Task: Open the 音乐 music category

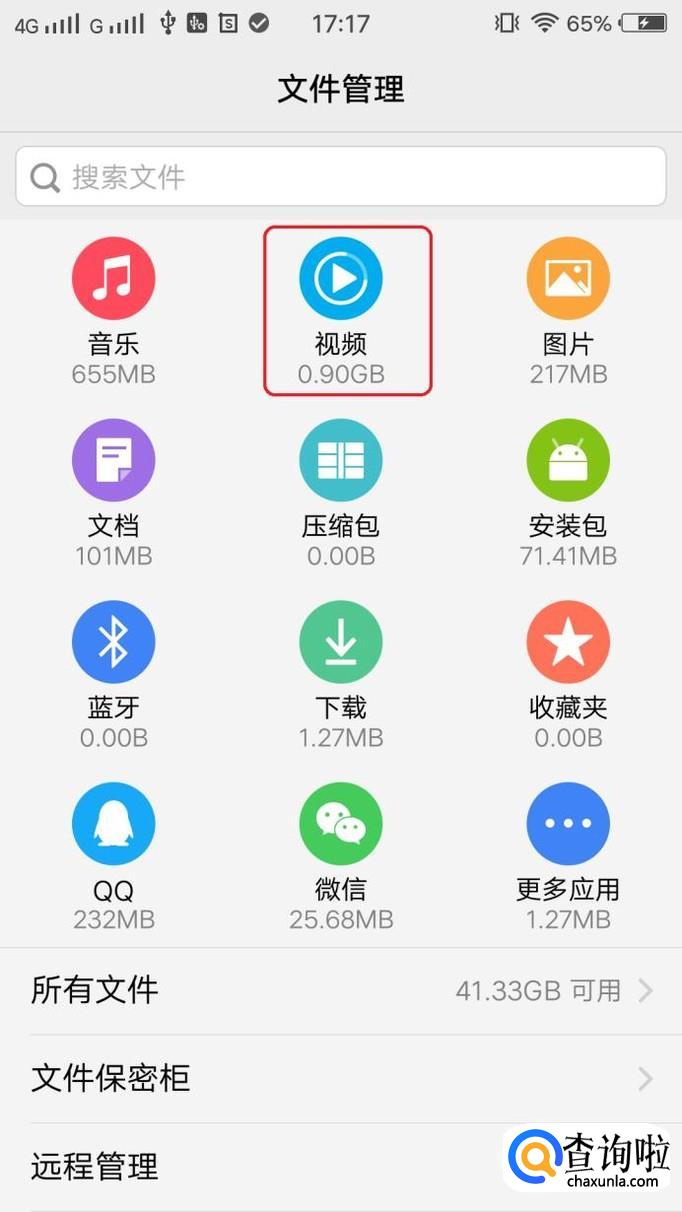Action: click(x=113, y=279)
